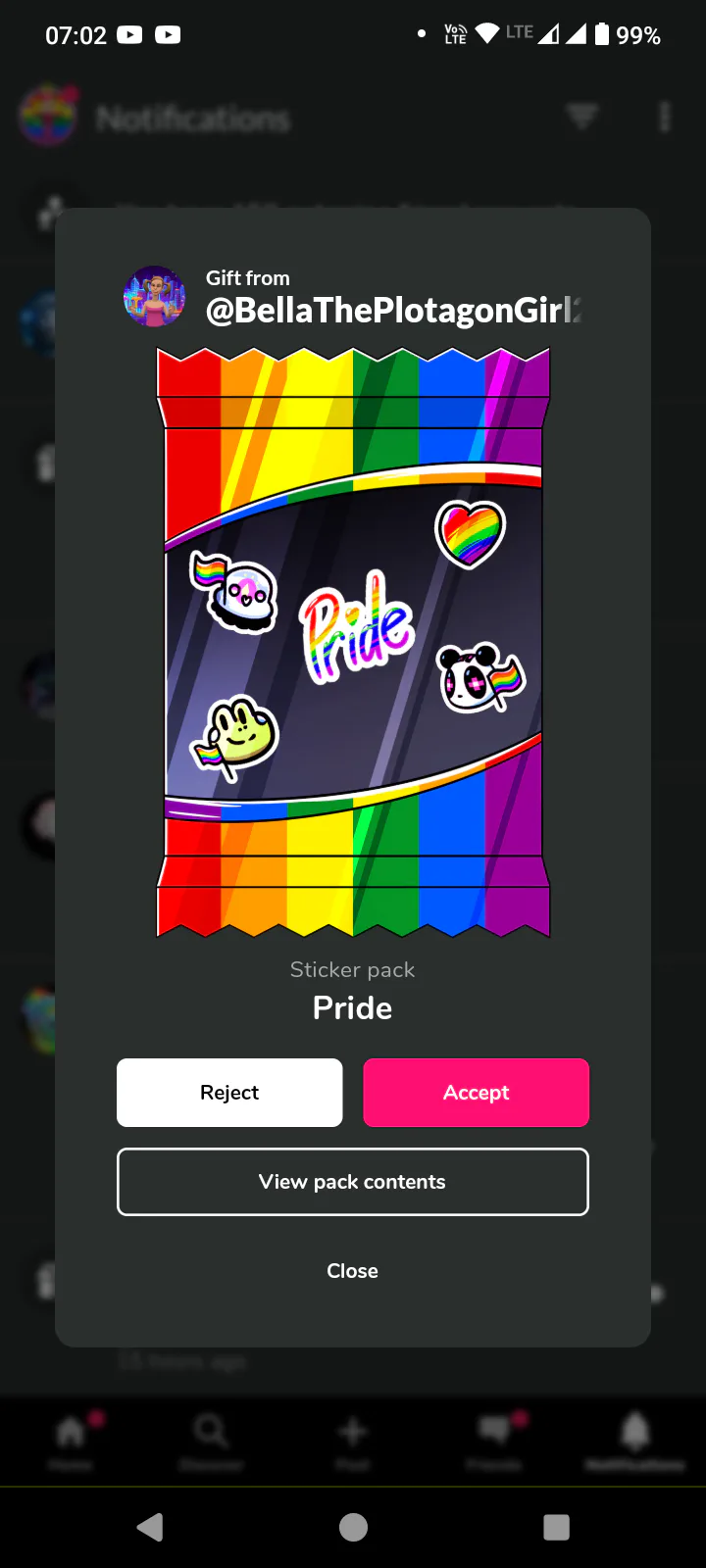
Task: Go back with the system back button
Action: 150,1527
